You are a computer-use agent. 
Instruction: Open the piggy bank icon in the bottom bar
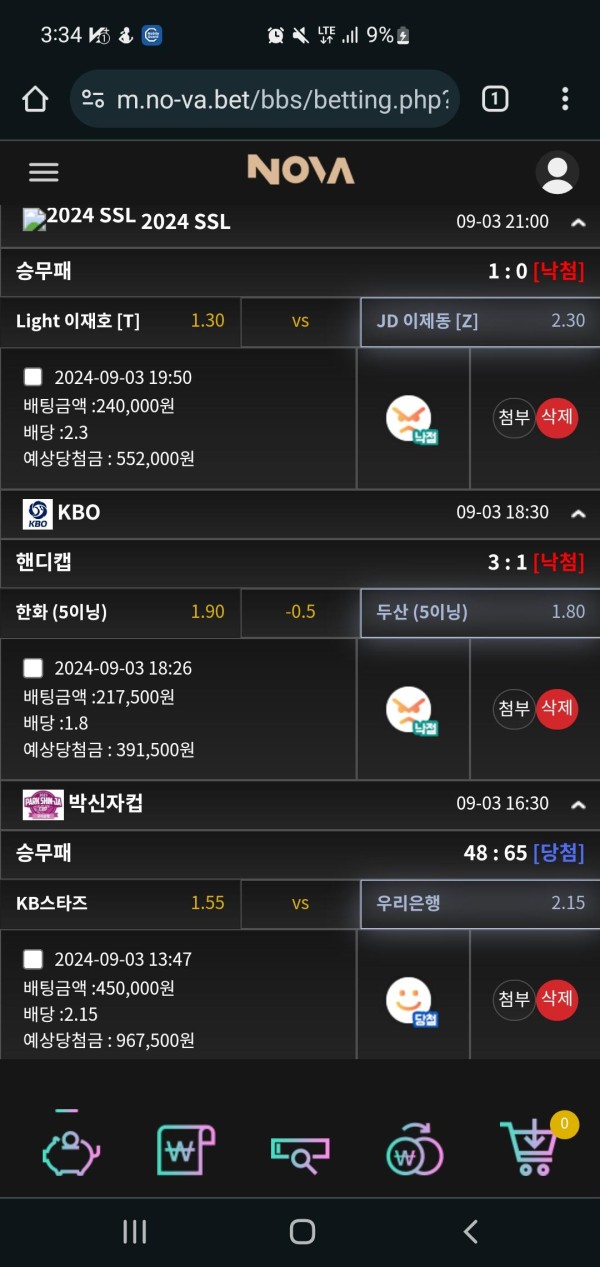coord(70,1149)
